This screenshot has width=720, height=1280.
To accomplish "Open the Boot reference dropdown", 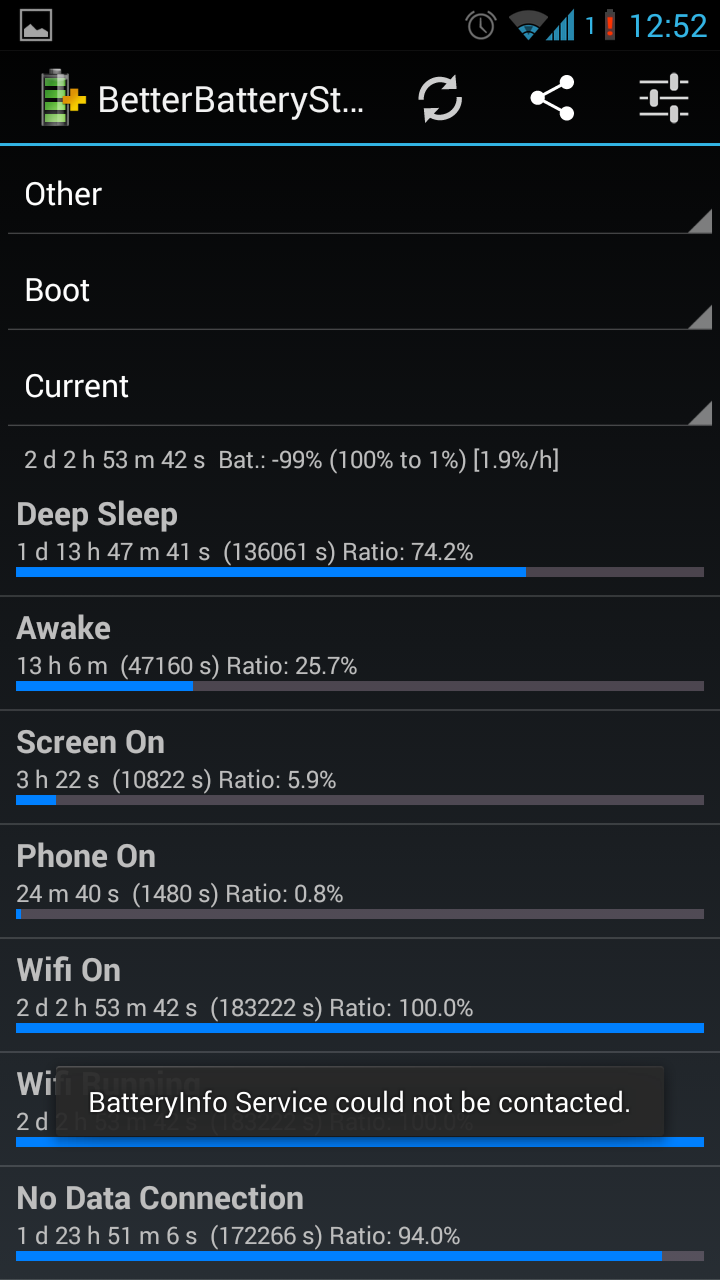I will pos(360,290).
